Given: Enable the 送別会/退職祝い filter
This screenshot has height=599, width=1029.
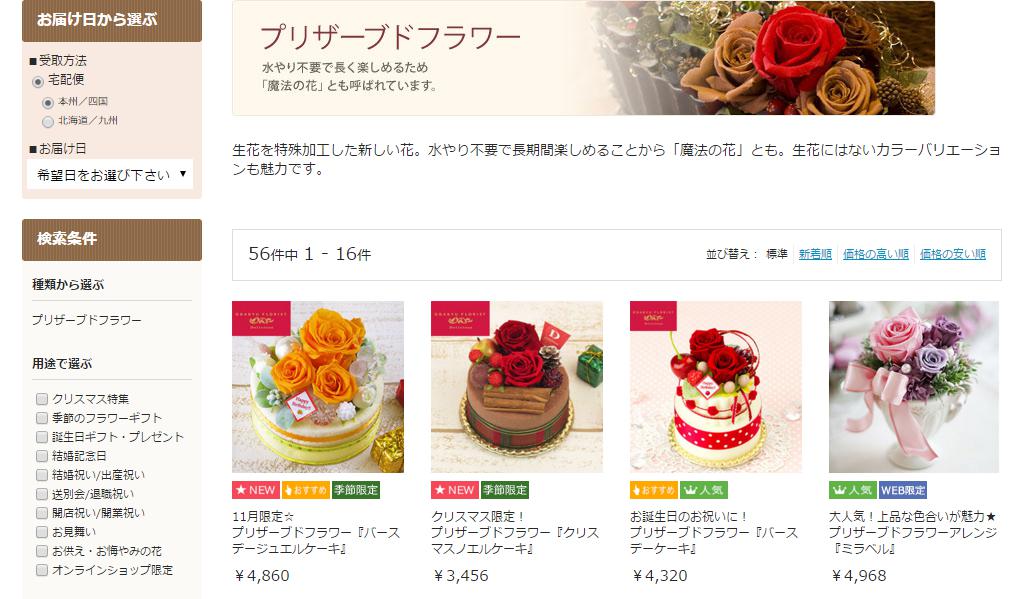Looking at the screenshot, I should 42,494.
